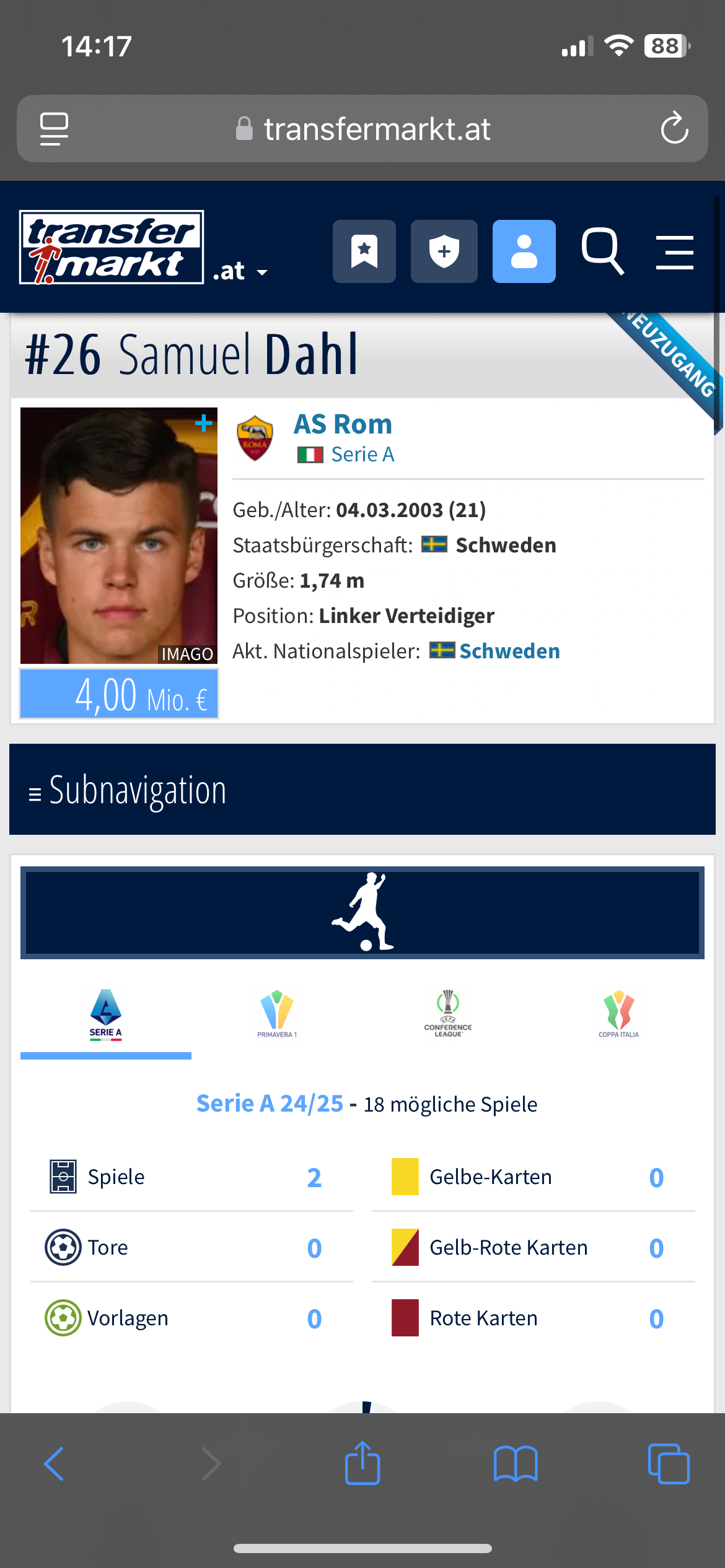The height and width of the screenshot is (1568, 725).
Task: Open the Serie A 24/25 link
Action: click(270, 1104)
